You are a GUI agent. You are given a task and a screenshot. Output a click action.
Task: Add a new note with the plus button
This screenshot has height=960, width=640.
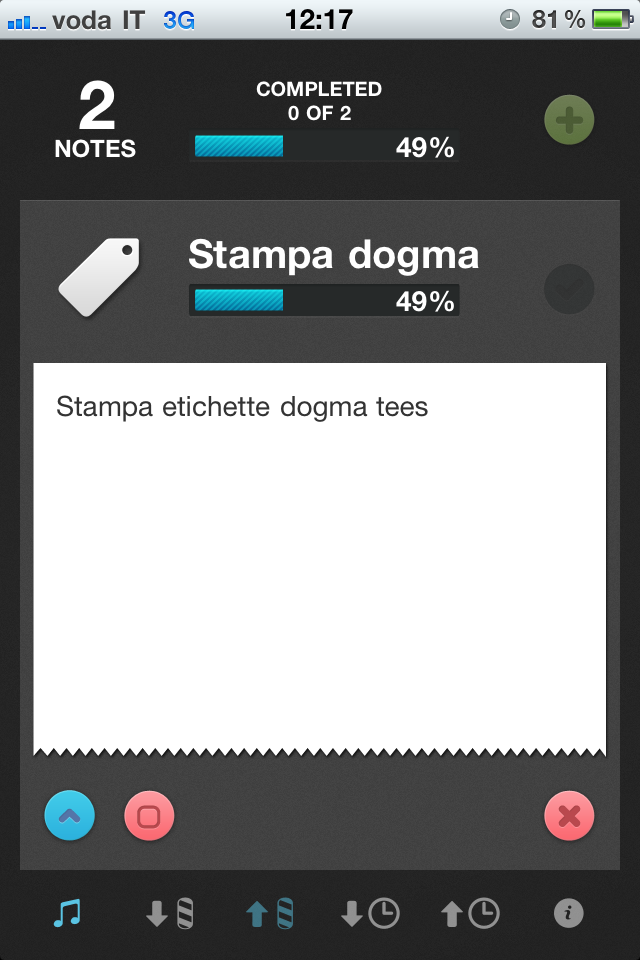[x=569, y=121]
